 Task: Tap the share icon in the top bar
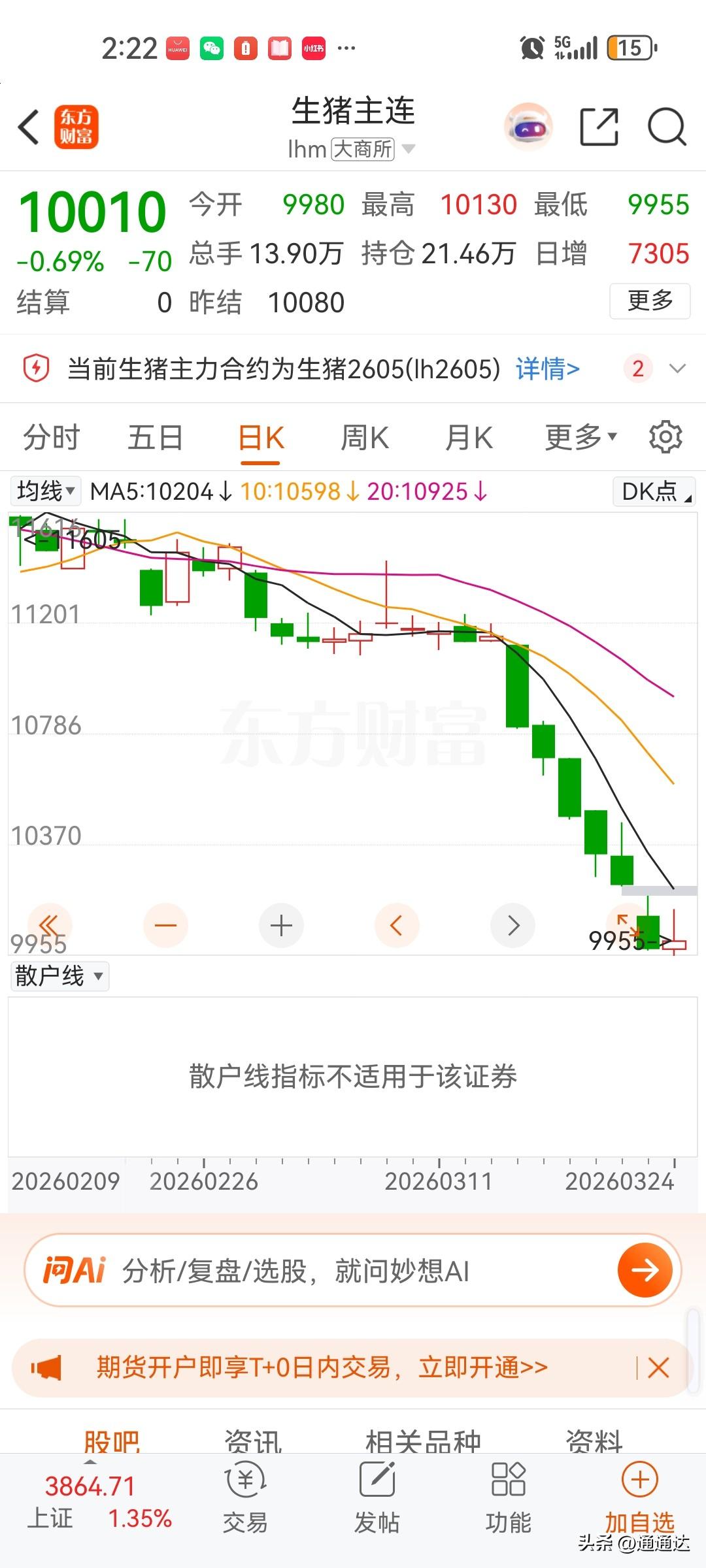click(599, 127)
